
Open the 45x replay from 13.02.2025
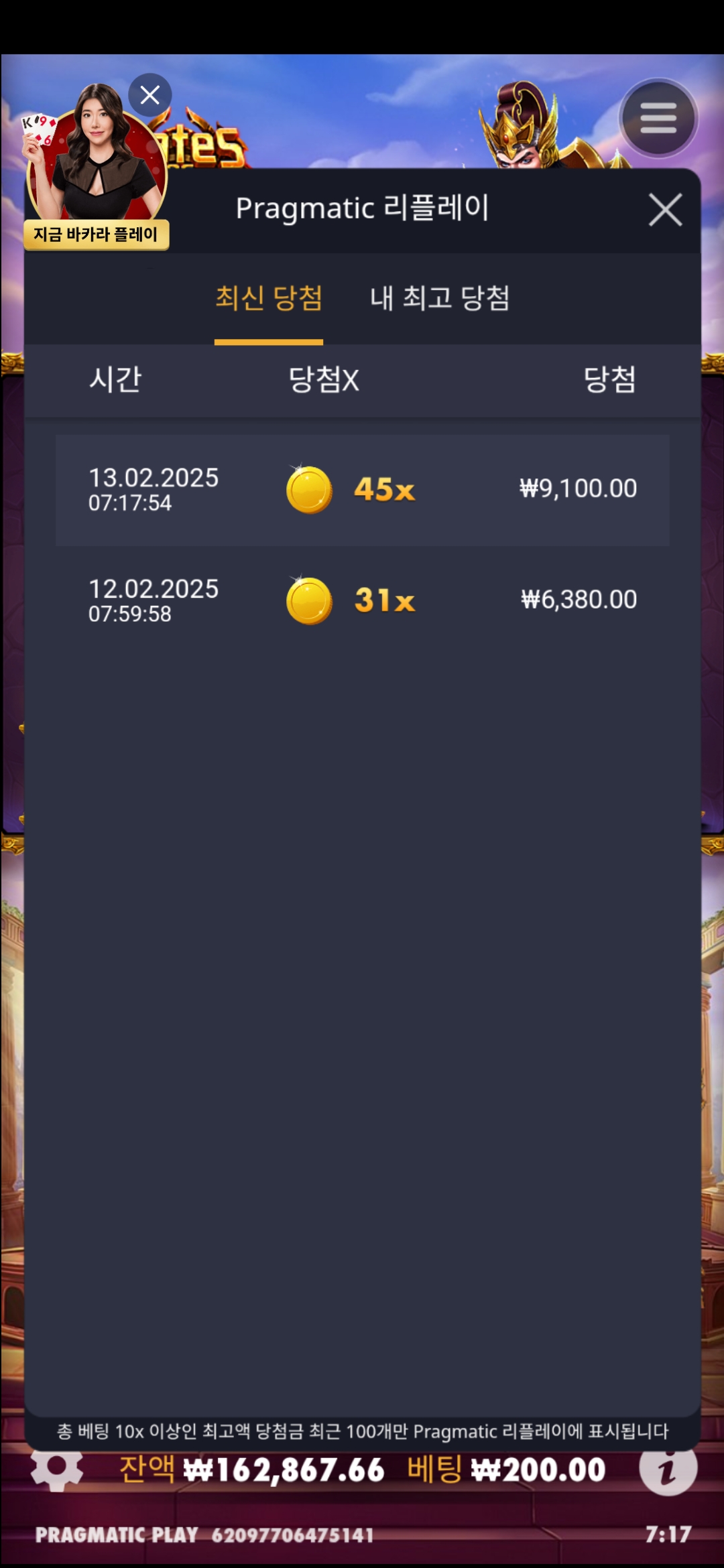coord(362,490)
